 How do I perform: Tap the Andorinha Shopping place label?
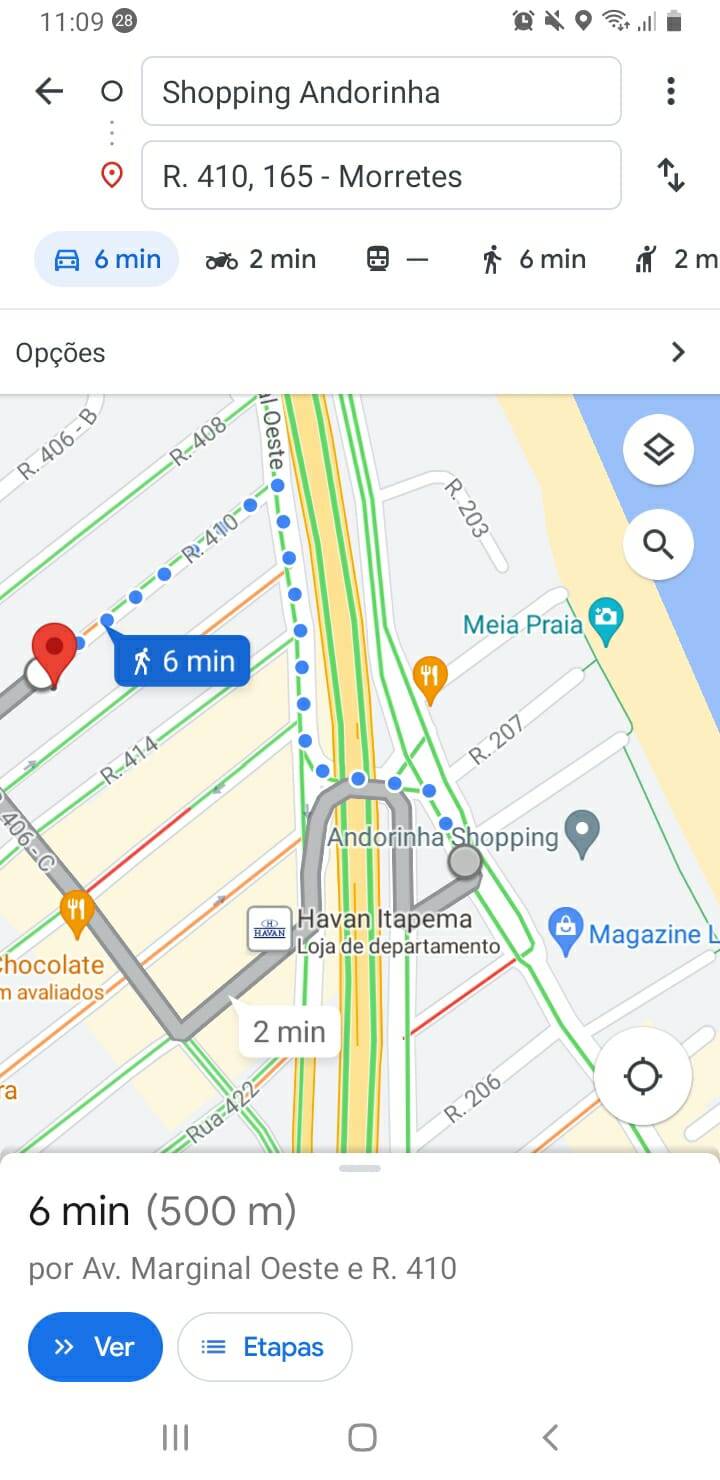pyautogui.click(x=445, y=838)
